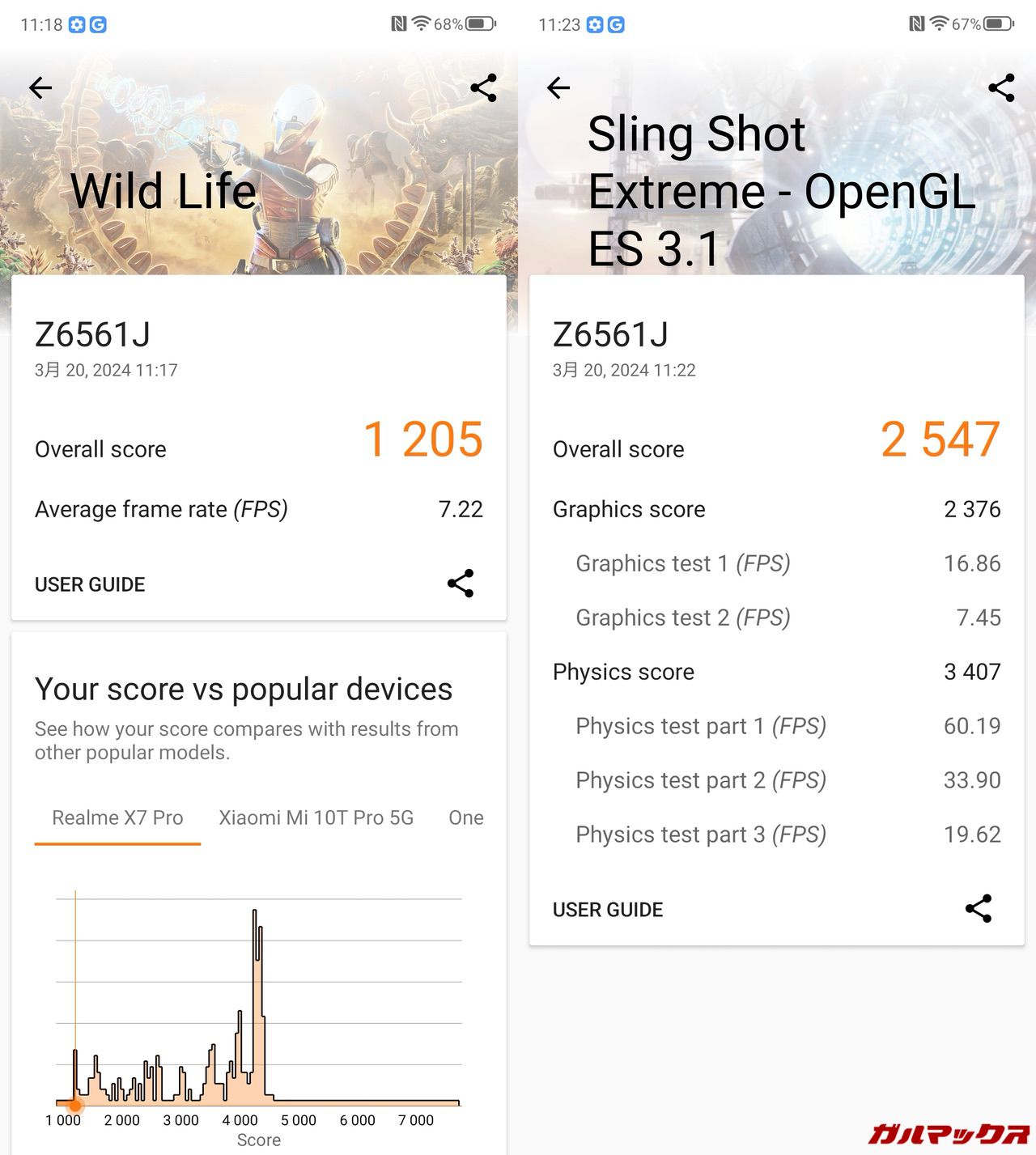1036x1155 pixels.
Task: Go back from the Sling Shot Extreme screen
Action: click(558, 87)
